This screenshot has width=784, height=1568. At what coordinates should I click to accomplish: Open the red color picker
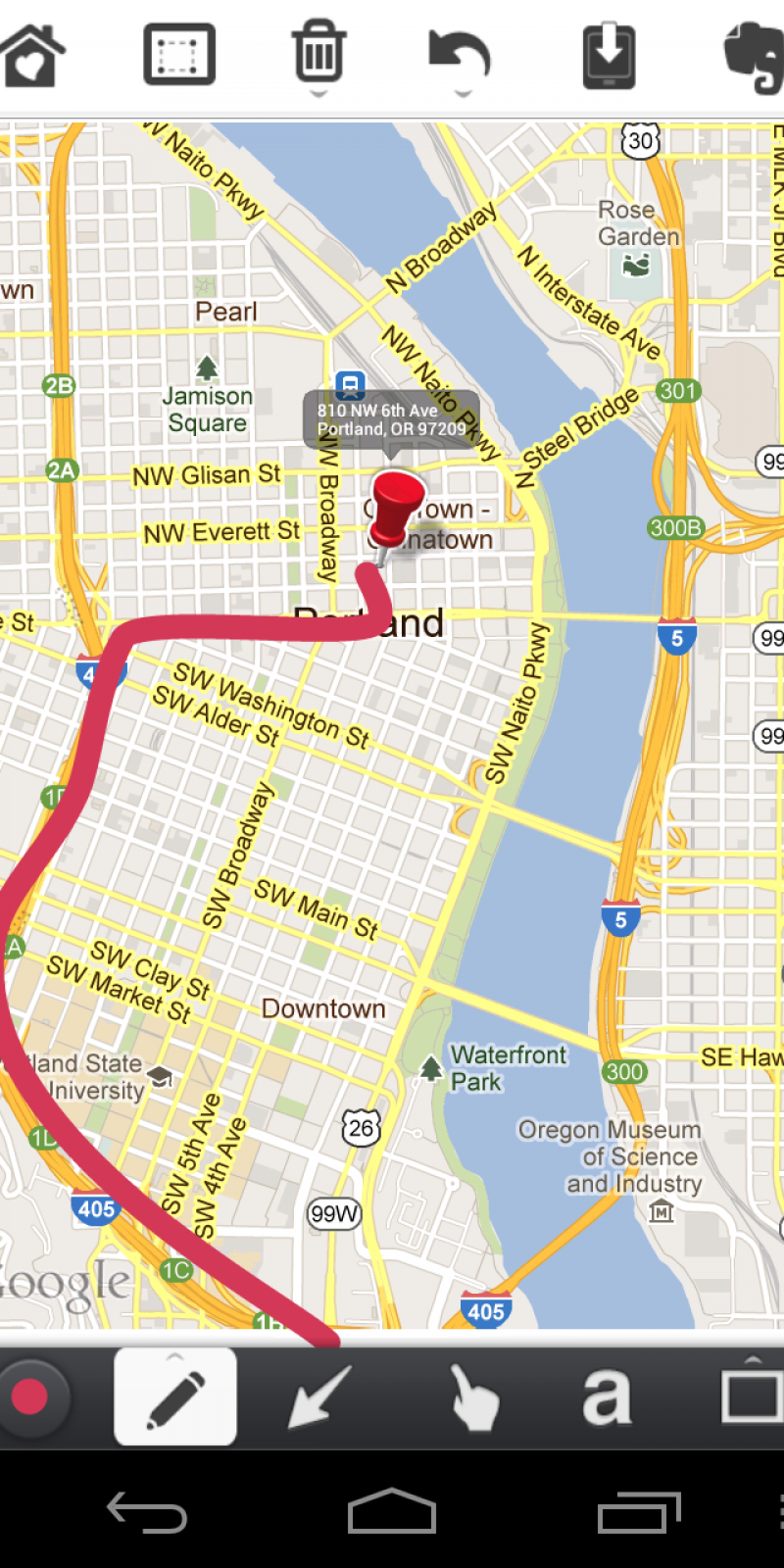pyautogui.click(x=29, y=1396)
